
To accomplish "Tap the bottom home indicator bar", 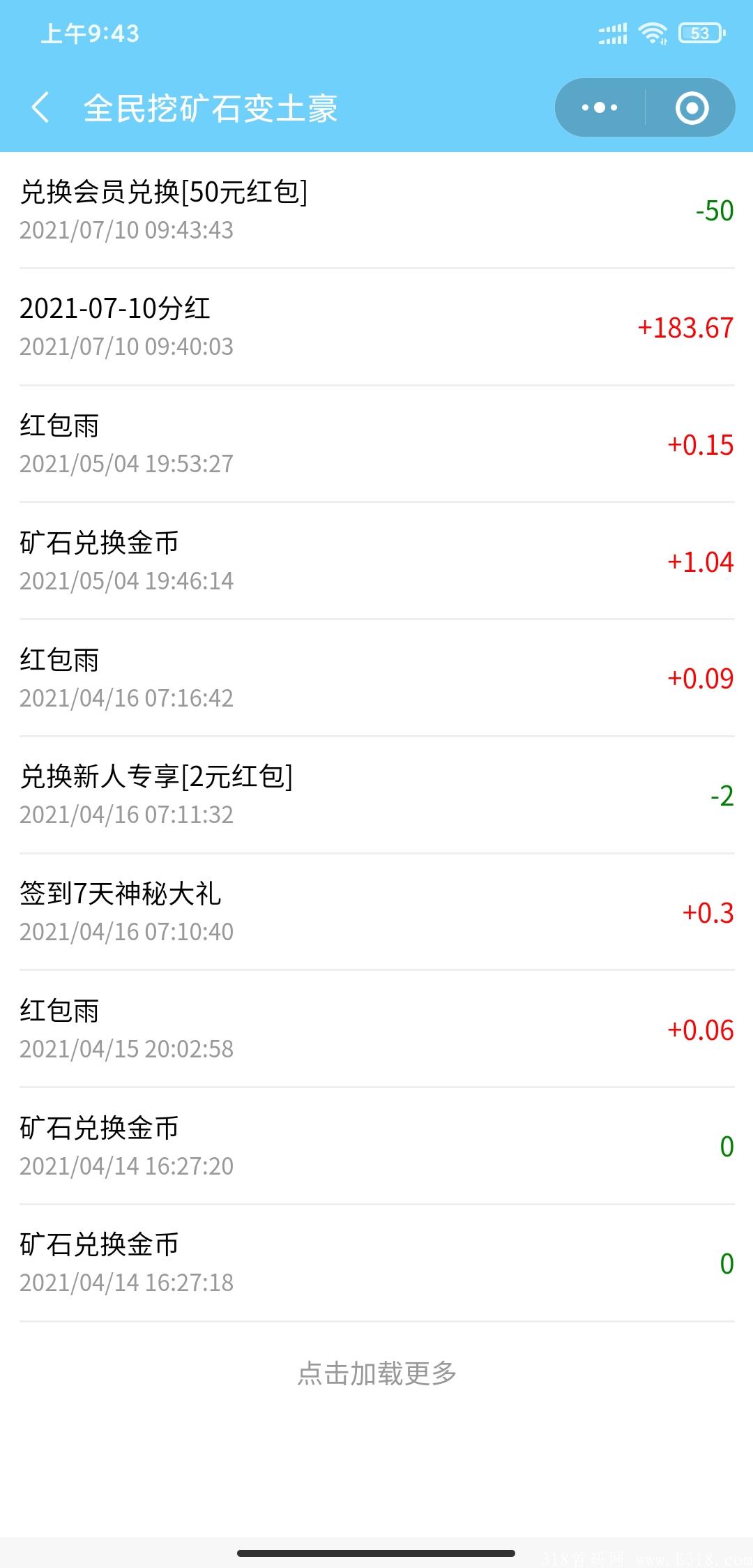I will [376, 1553].
